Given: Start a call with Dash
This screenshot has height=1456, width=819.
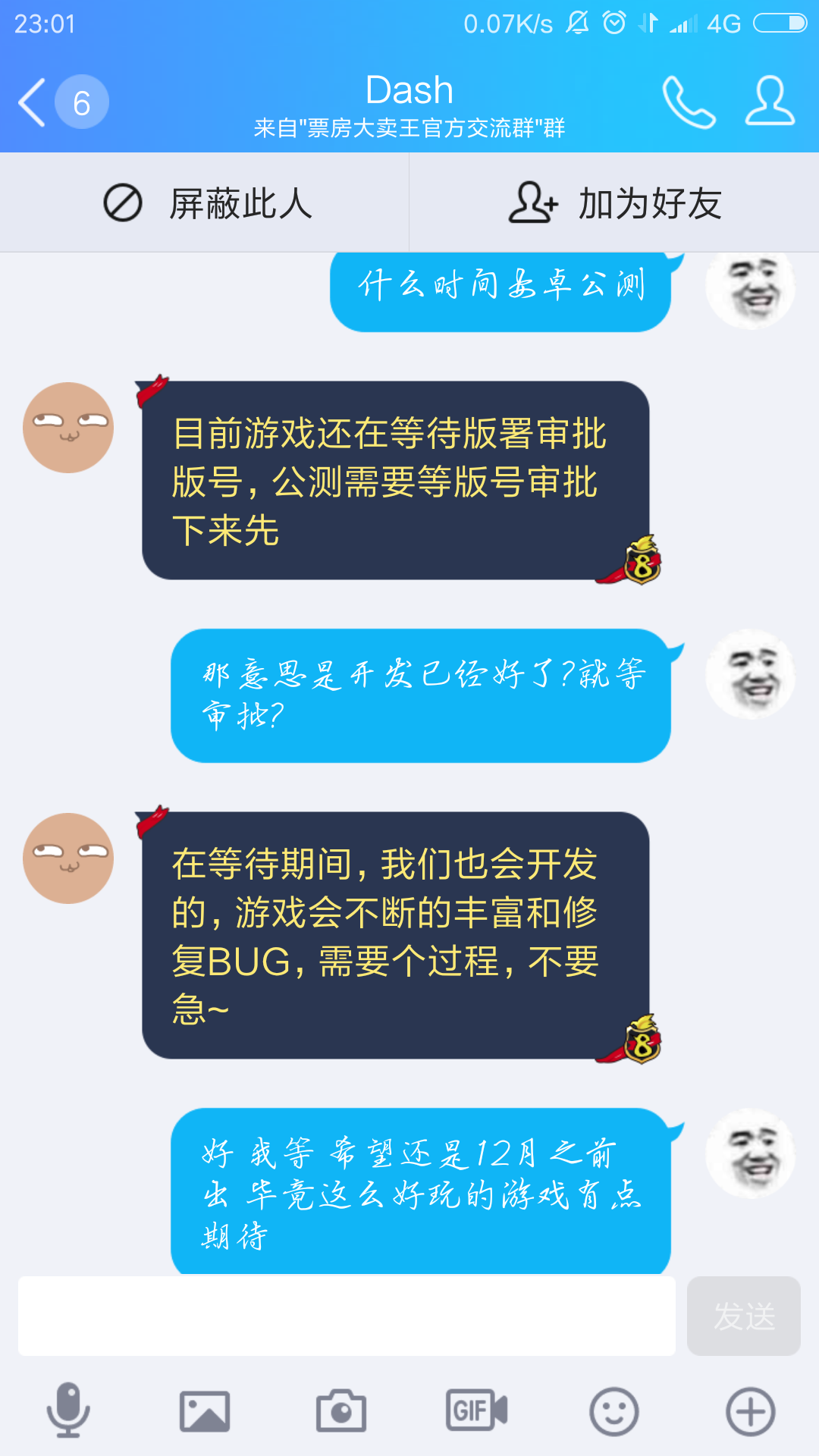Looking at the screenshot, I should click(689, 102).
